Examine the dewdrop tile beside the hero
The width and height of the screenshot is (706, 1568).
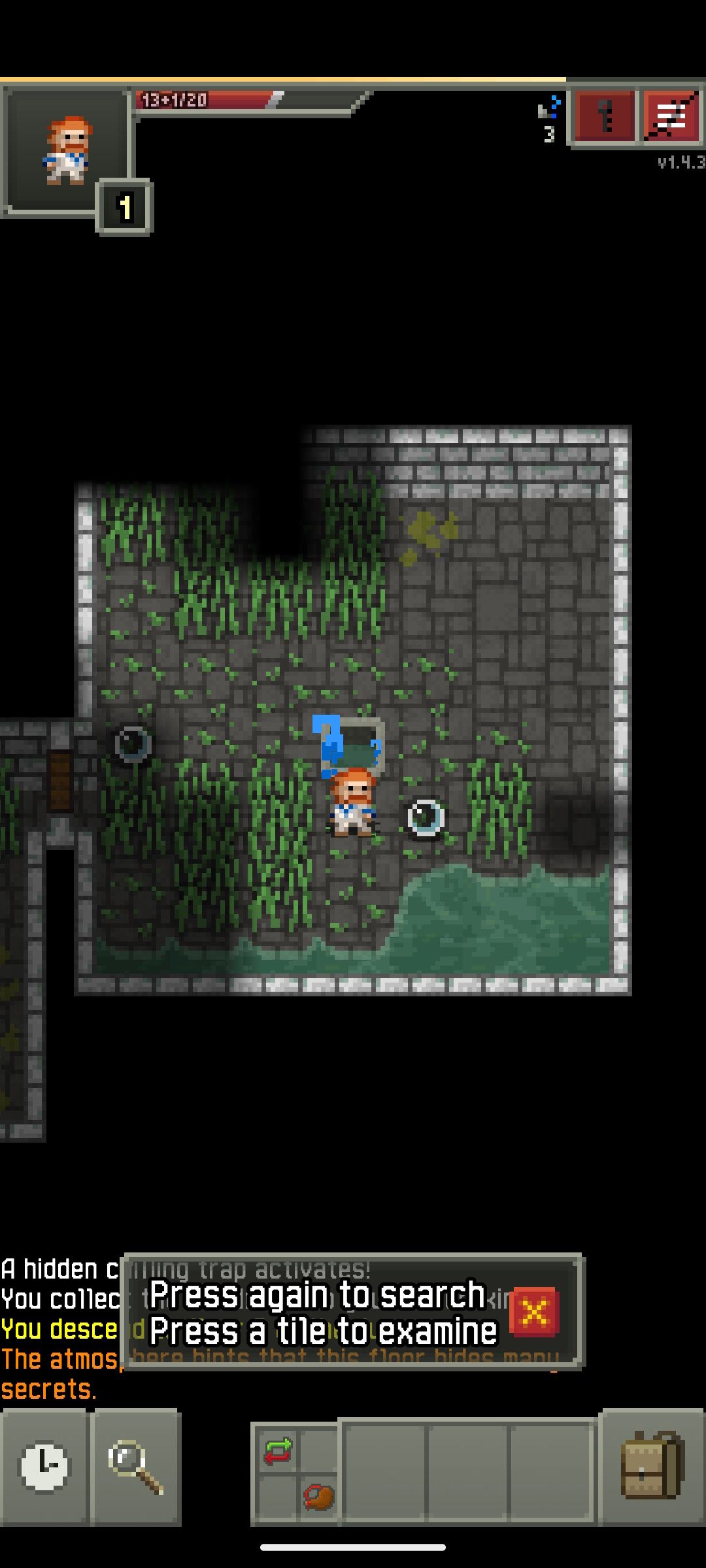(426, 817)
